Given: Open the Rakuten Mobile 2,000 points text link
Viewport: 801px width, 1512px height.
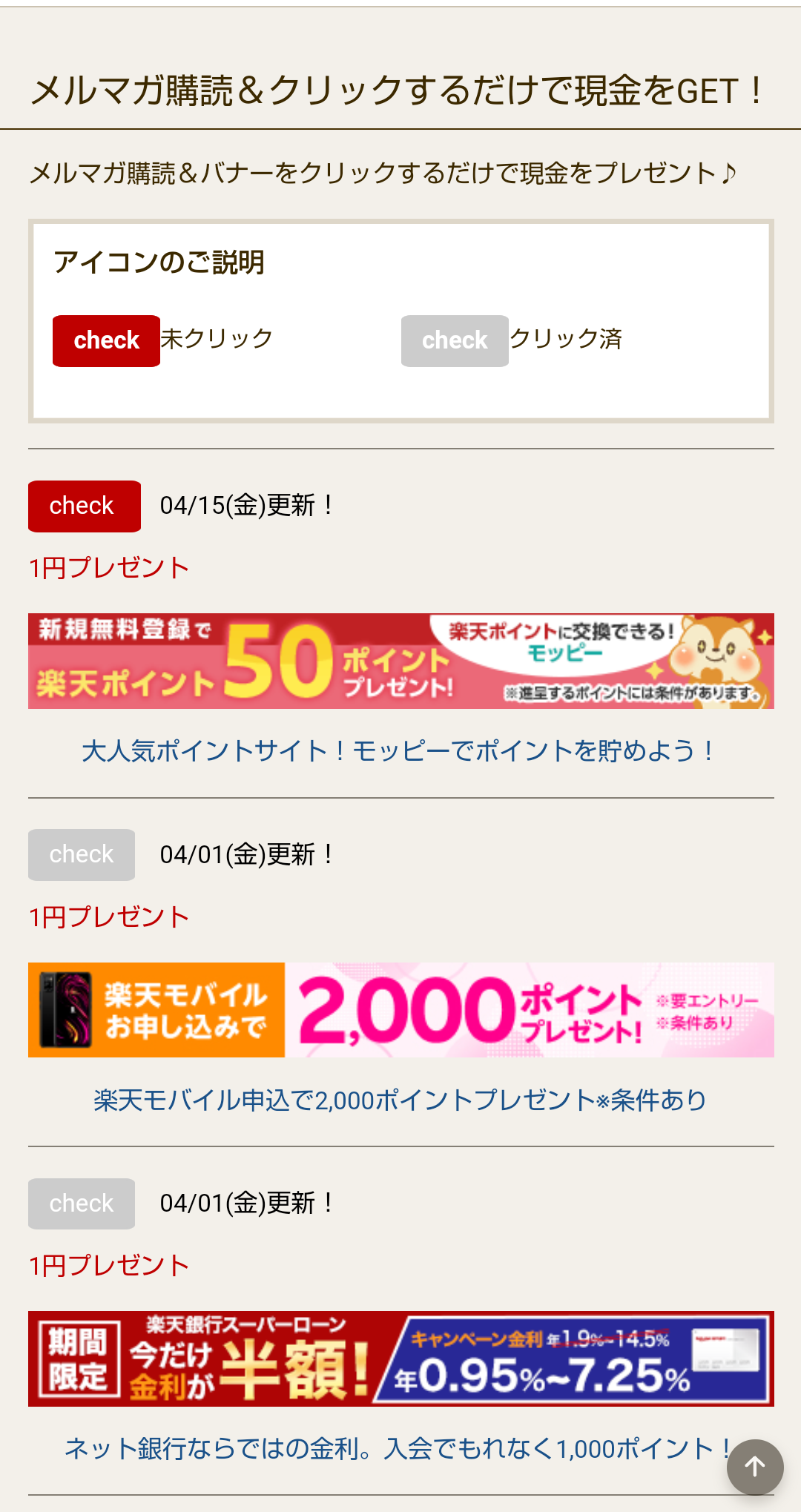Looking at the screenshot, I should click(x=399, y=1100).
